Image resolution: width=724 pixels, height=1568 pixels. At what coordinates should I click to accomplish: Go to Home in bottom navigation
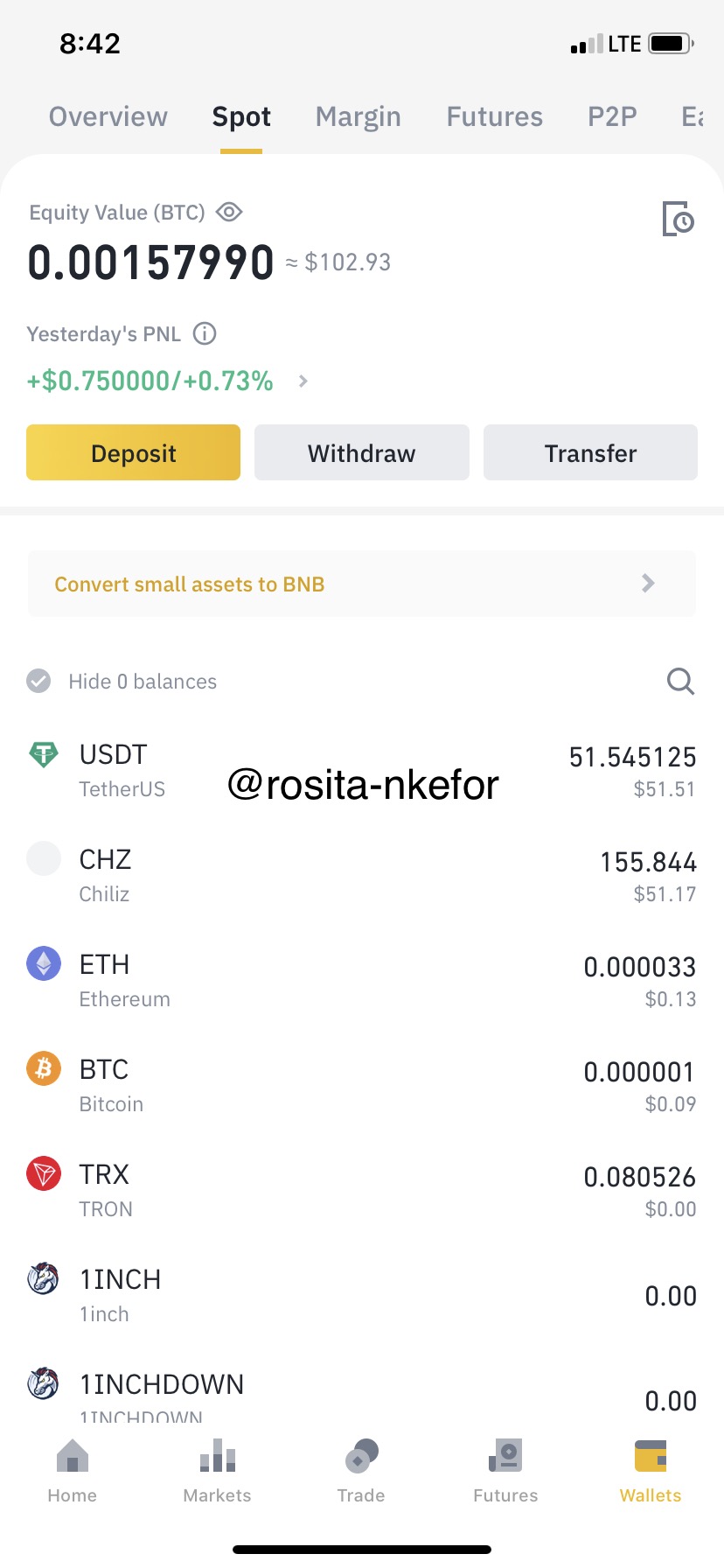73,1472
